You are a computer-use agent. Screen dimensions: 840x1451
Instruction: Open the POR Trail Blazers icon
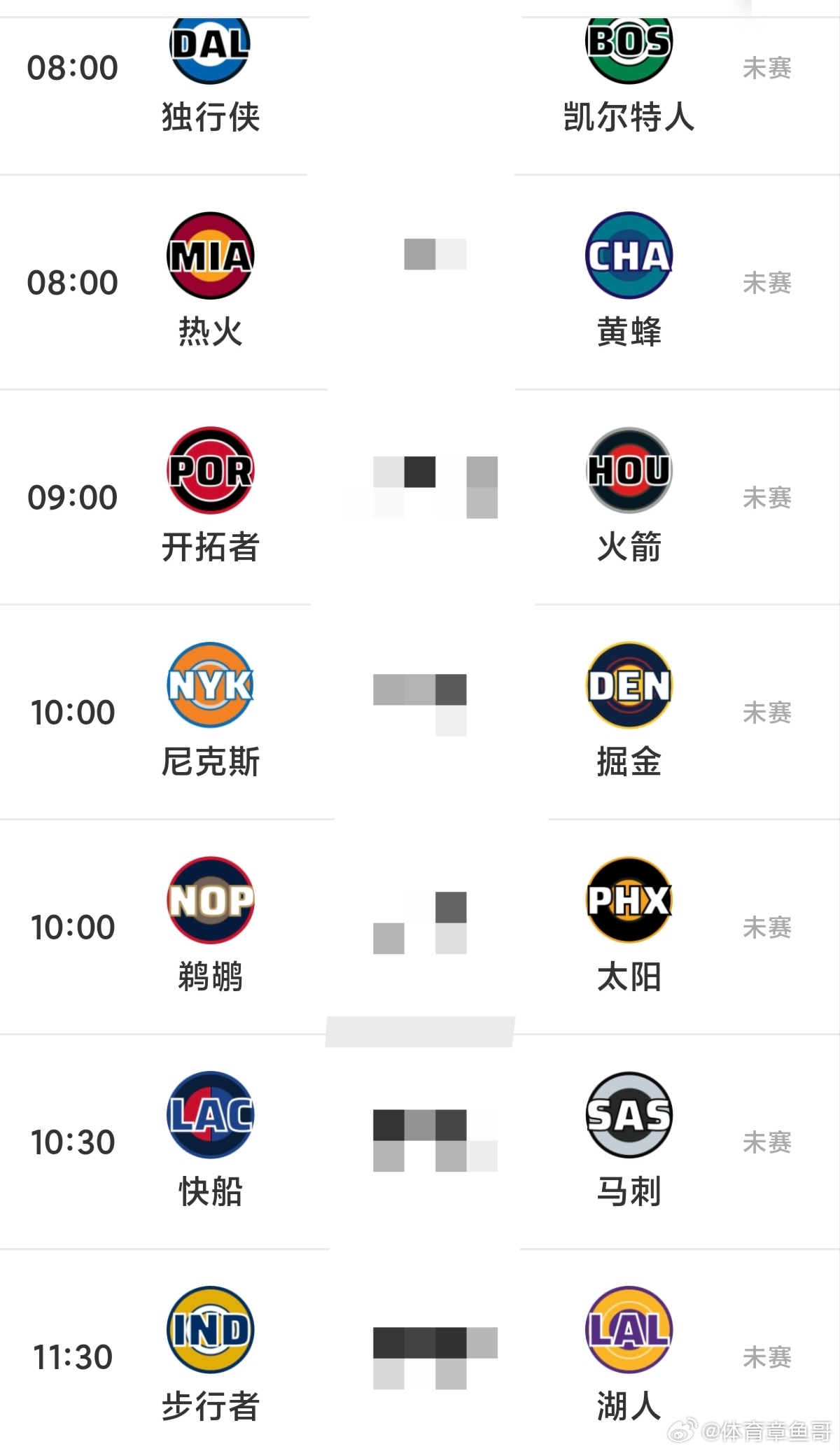coord(209,472)
